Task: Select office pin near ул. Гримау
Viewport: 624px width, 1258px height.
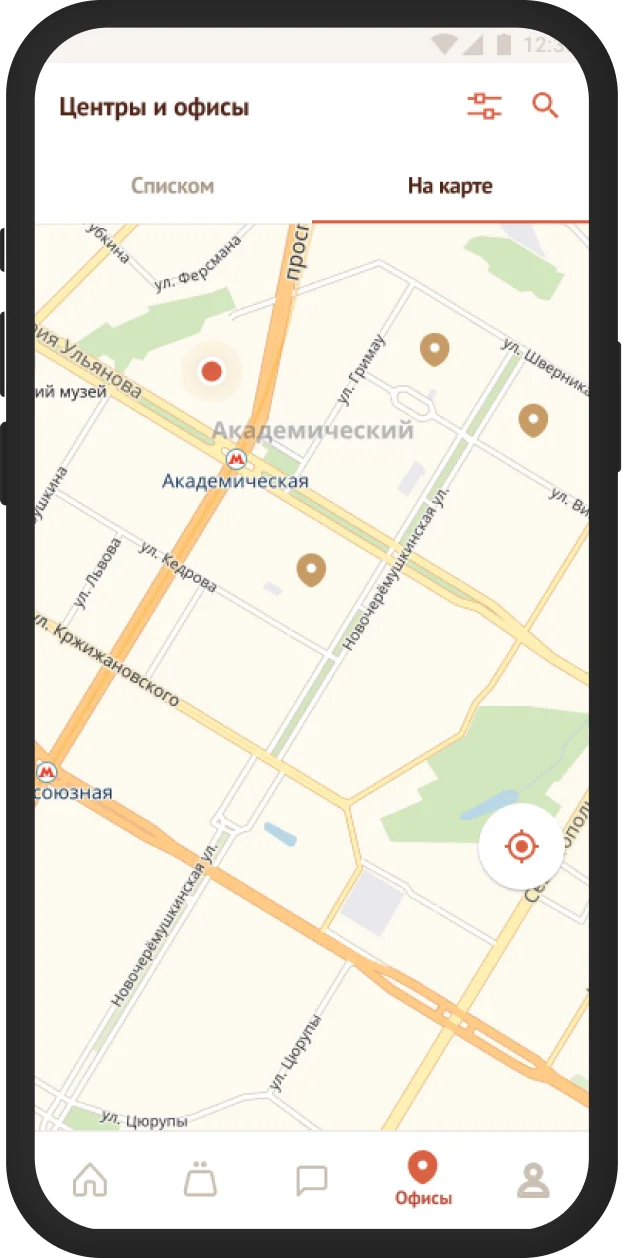Action: coord(434,349)
